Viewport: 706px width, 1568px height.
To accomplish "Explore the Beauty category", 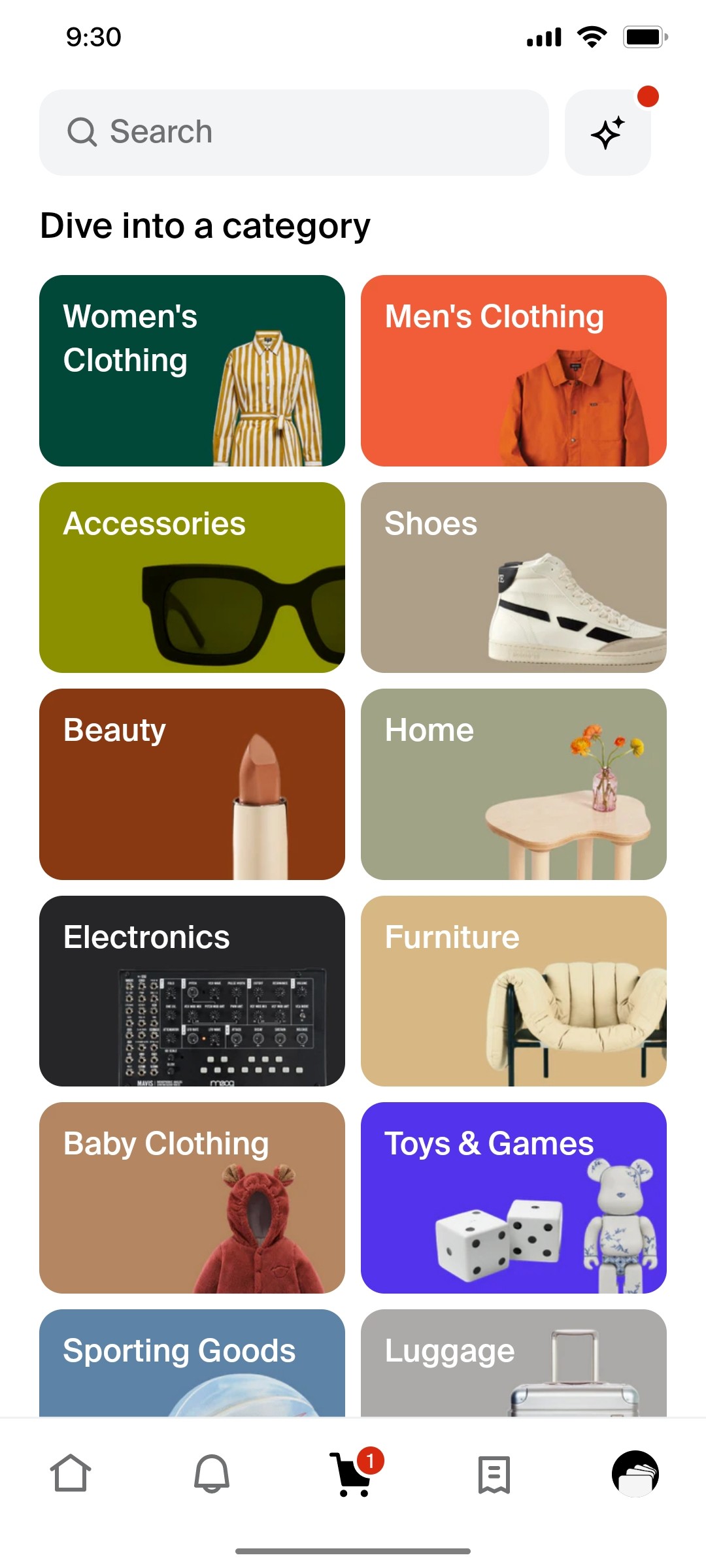I will point(192,784).
